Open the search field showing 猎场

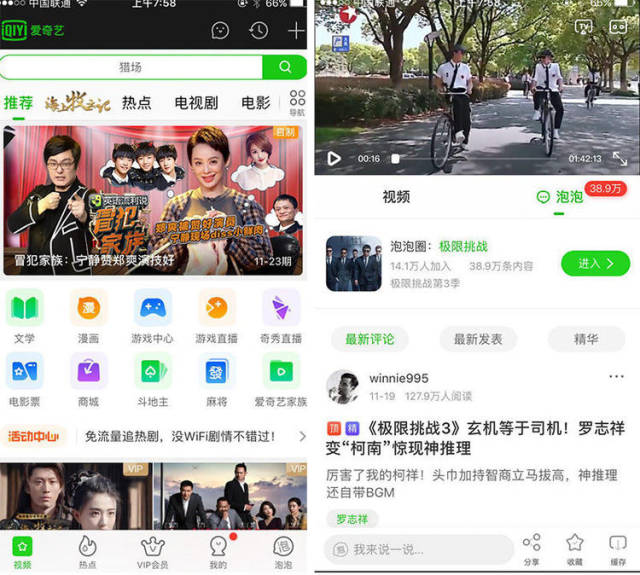pyautogui.click(x=131, y=67)
